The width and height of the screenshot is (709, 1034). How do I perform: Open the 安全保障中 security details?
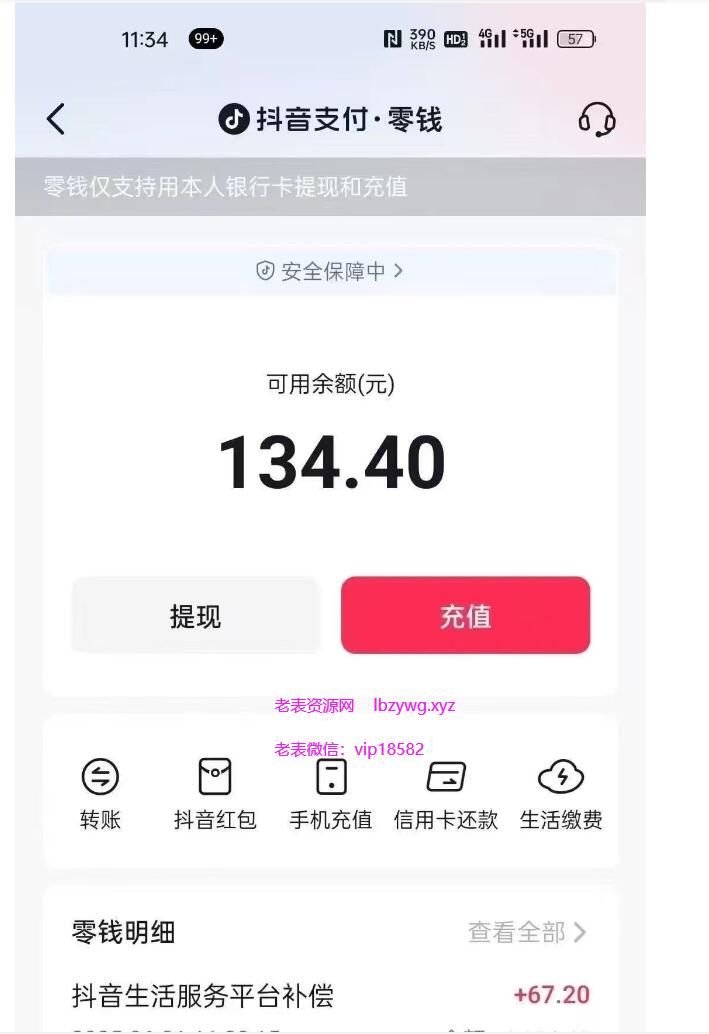(x=330, y=271)
